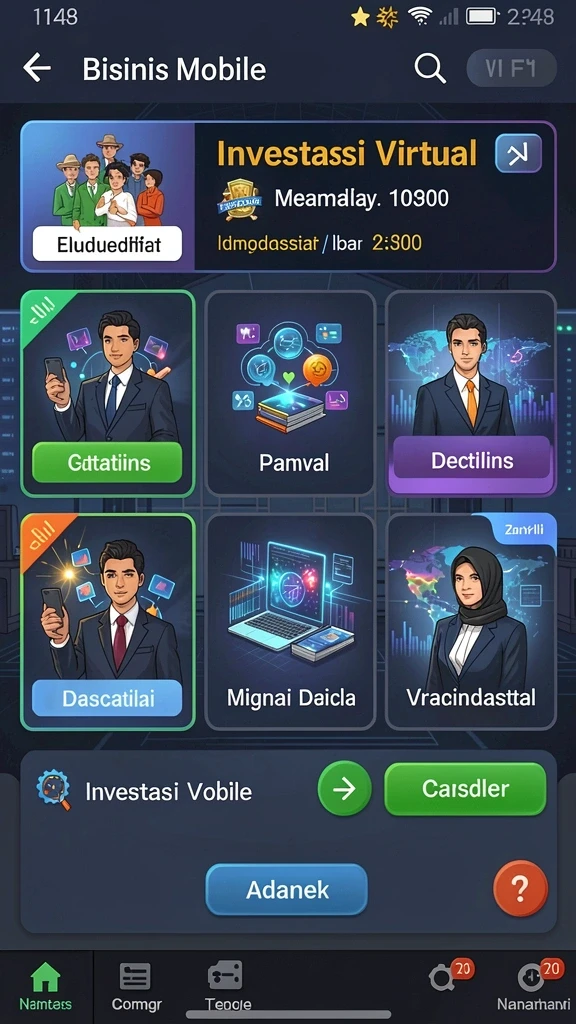Switch to the Teoole tab
This screenshot has height=1024, width=576.
click(x=225, y=987)
